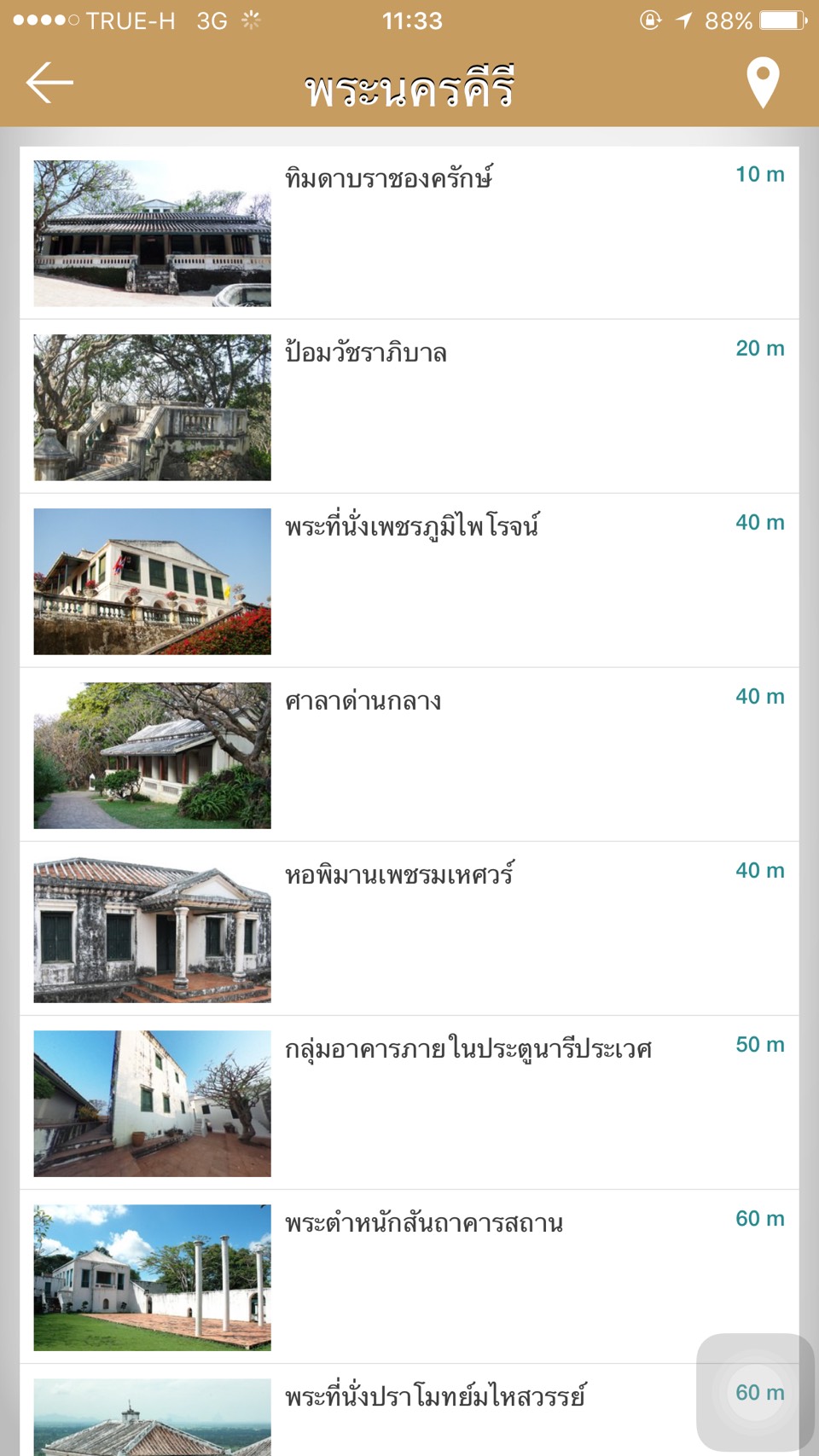
Task: Go back using the arrow icon
Action: pyautogui.click(x=49, y=83)
